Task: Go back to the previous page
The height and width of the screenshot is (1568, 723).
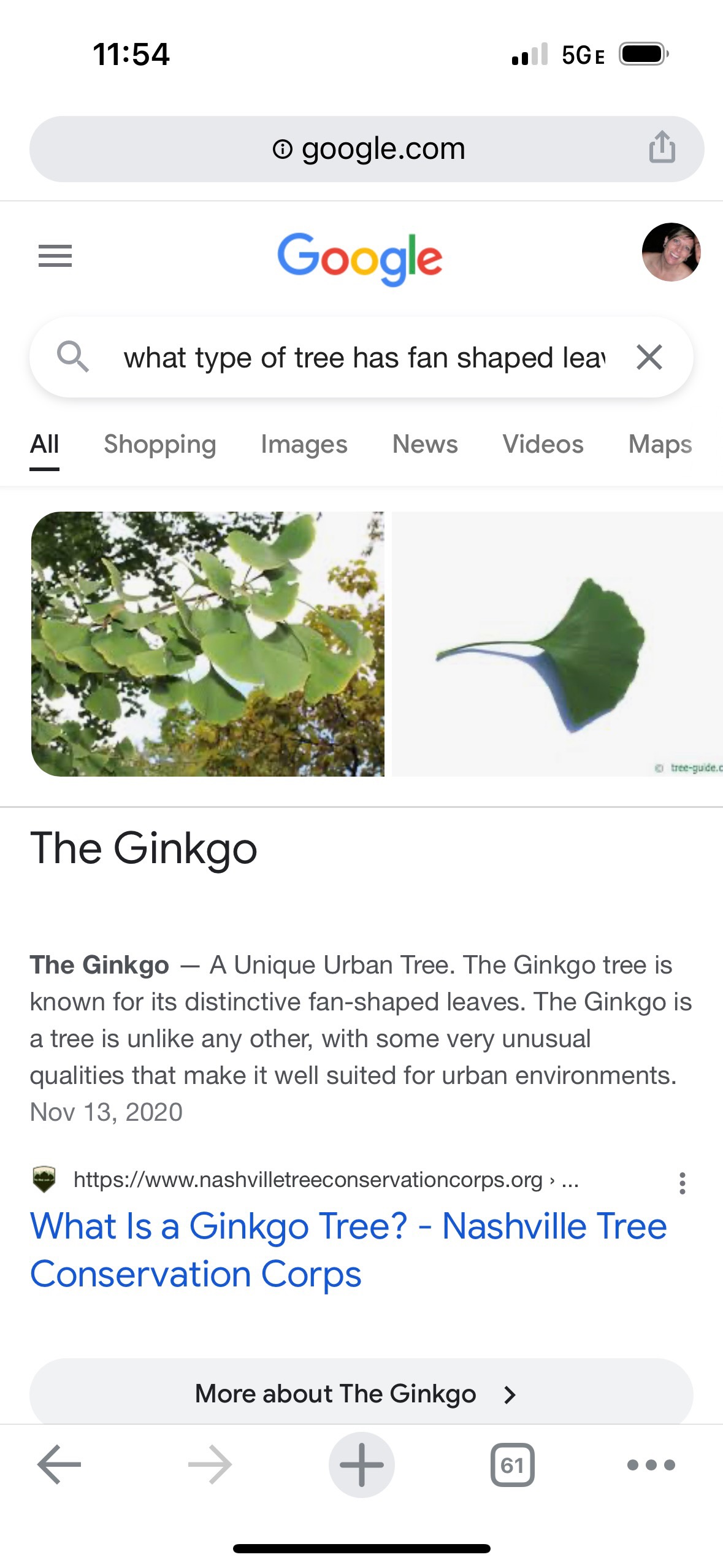Action: pyautogui.click(x=59, y=1464)
